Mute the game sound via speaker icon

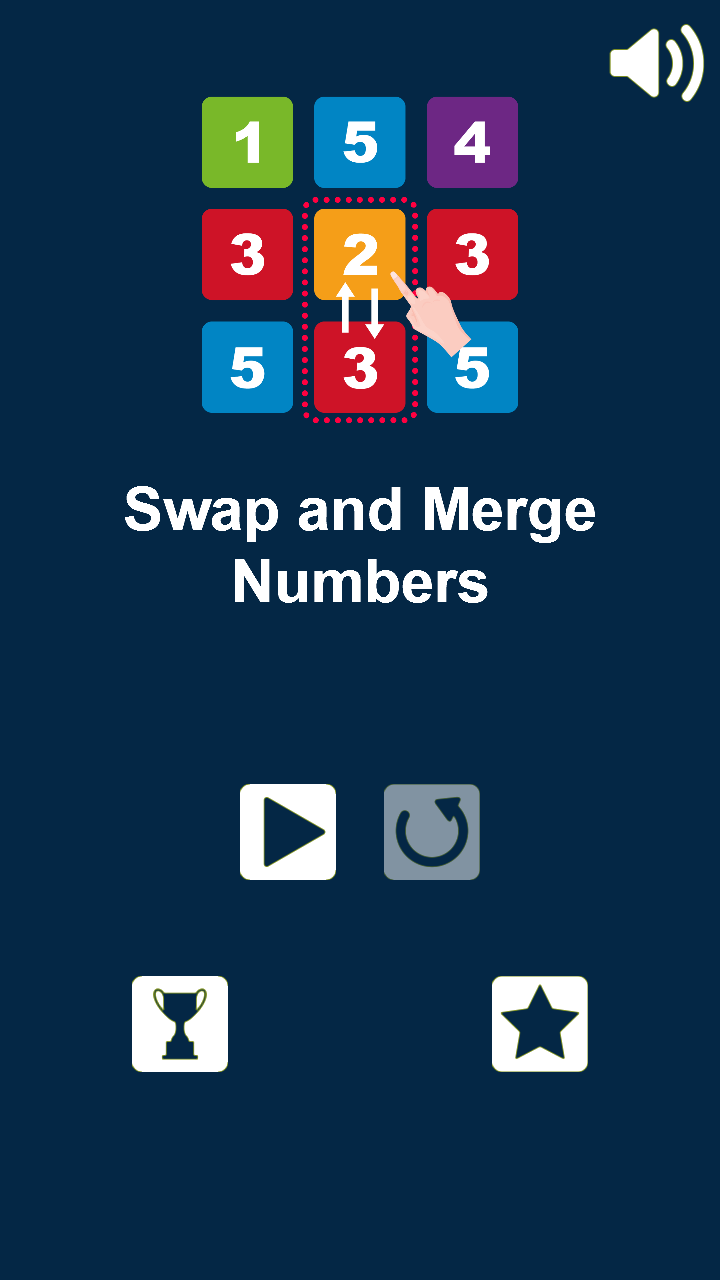(656, 62)
